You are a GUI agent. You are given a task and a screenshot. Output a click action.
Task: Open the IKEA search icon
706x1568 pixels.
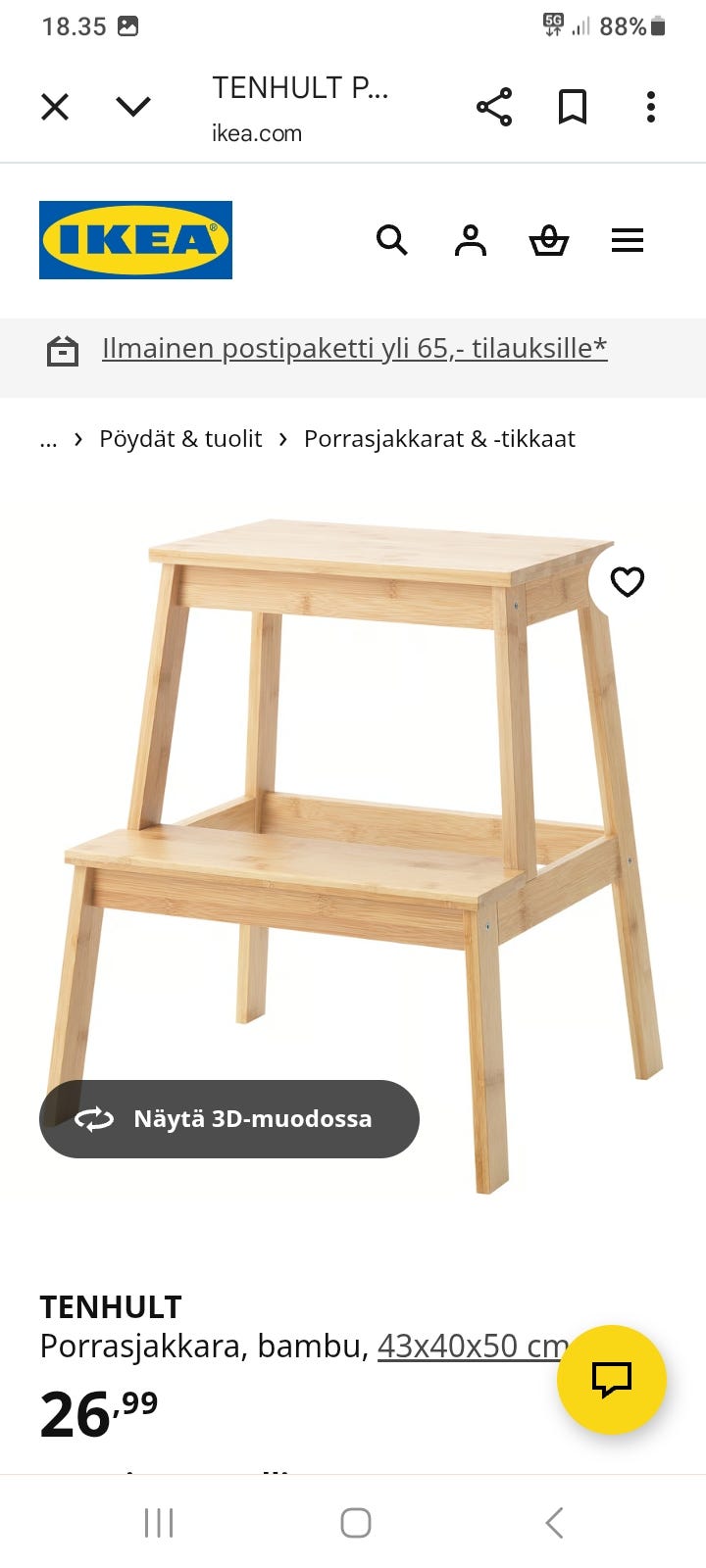pos(392,240)
